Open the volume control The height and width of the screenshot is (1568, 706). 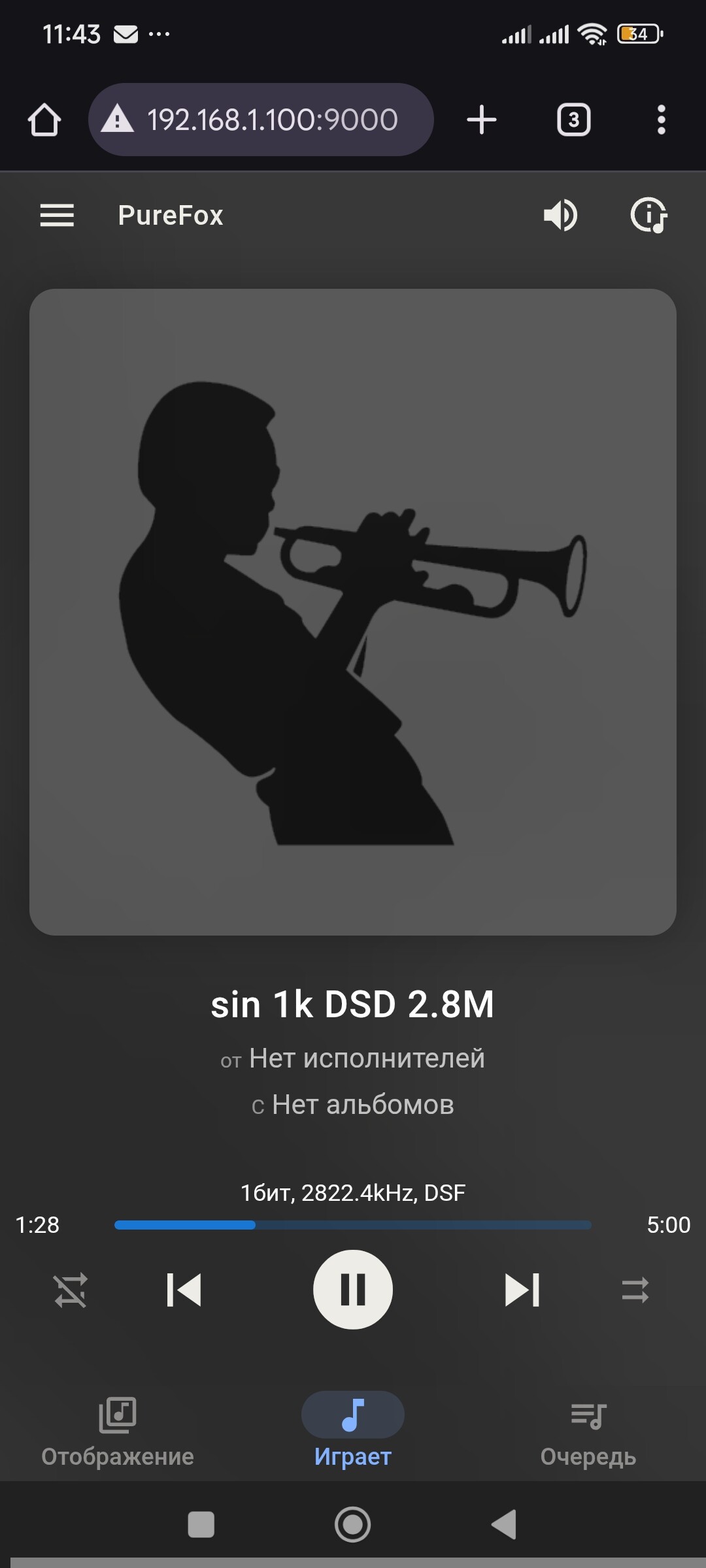pyautogui.click(x=560, y=215)
